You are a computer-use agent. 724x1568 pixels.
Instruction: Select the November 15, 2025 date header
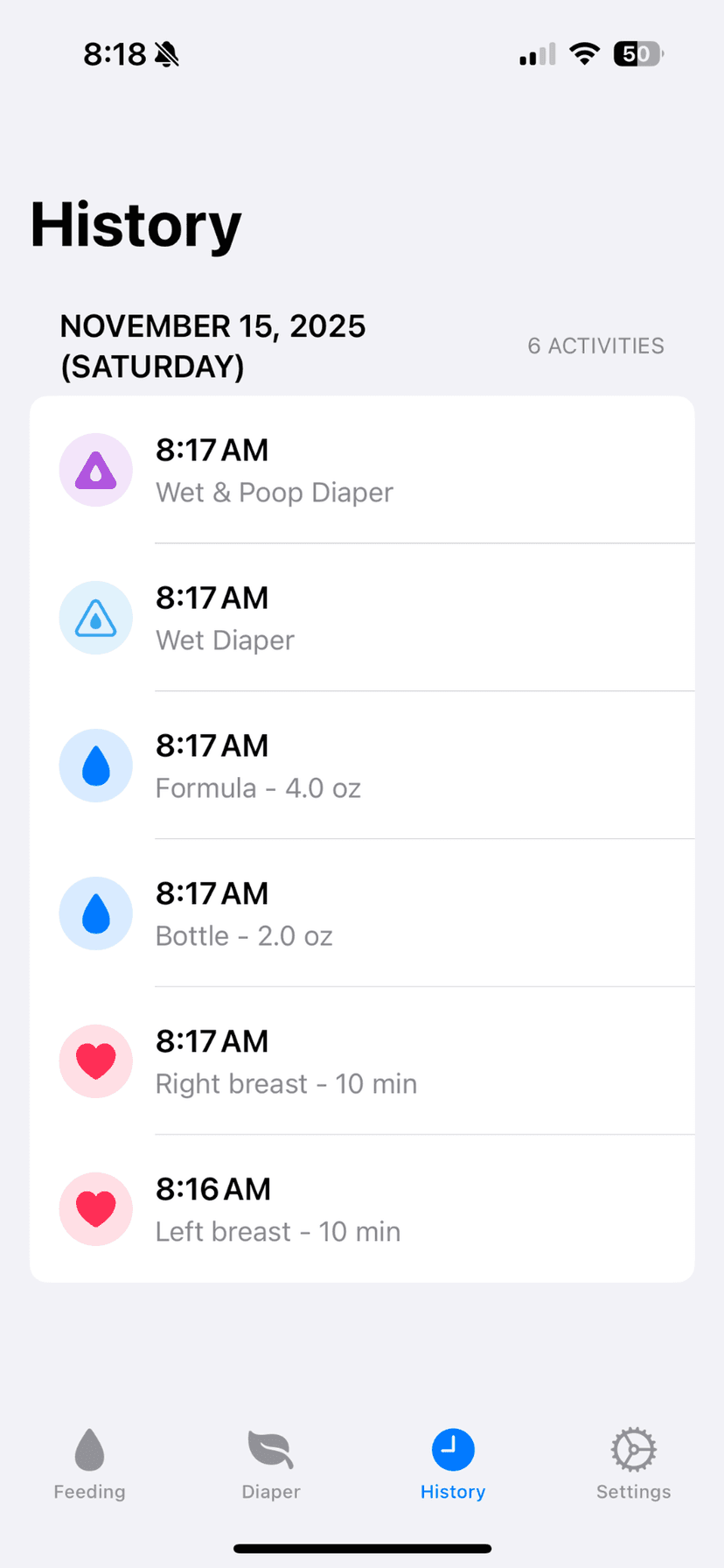[x=212, y=345]
